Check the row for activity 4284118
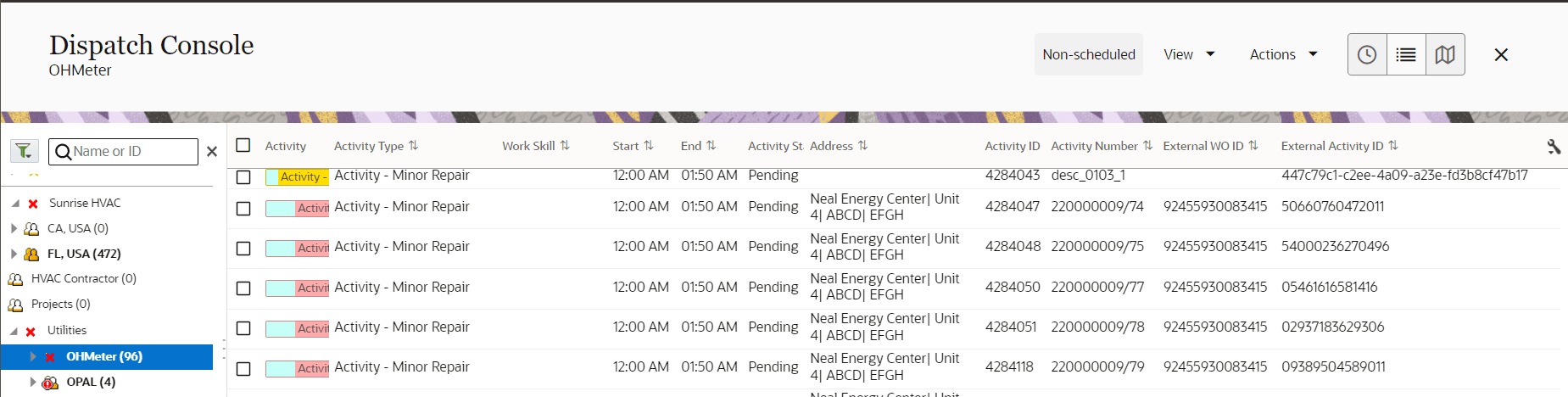 (x=243, y=369)
